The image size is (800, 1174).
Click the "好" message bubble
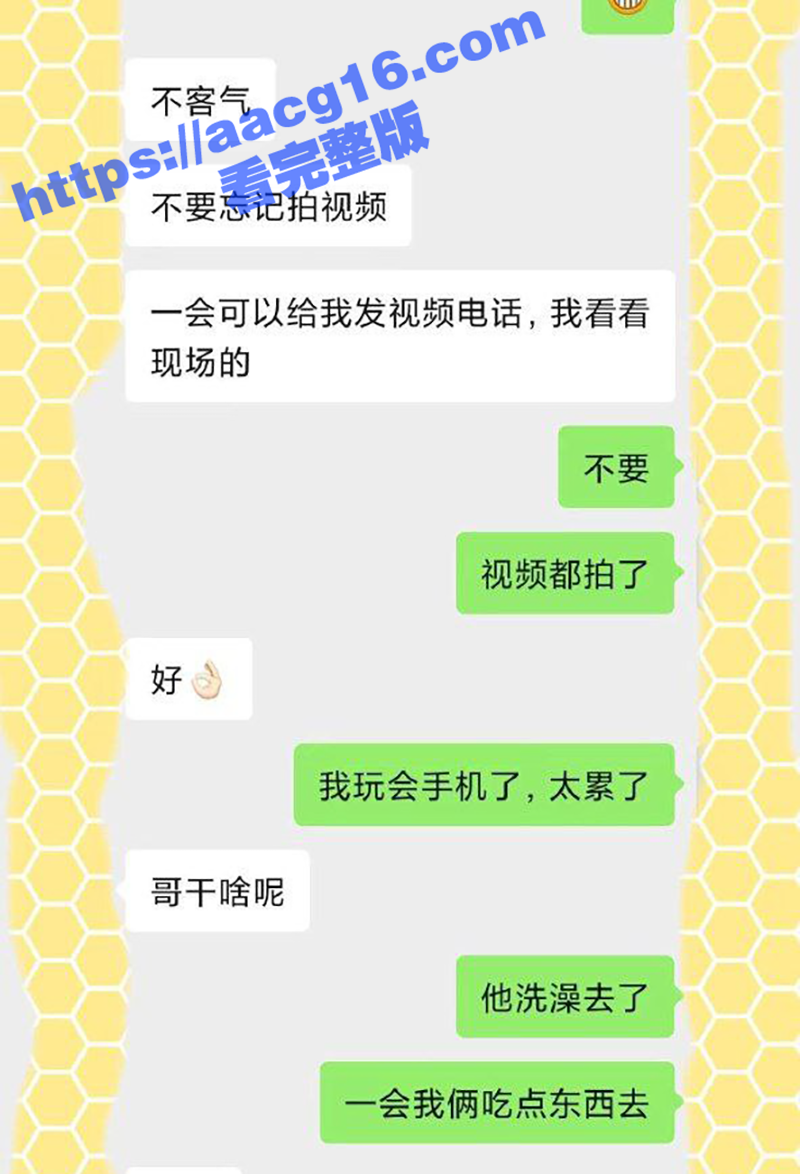188,680
